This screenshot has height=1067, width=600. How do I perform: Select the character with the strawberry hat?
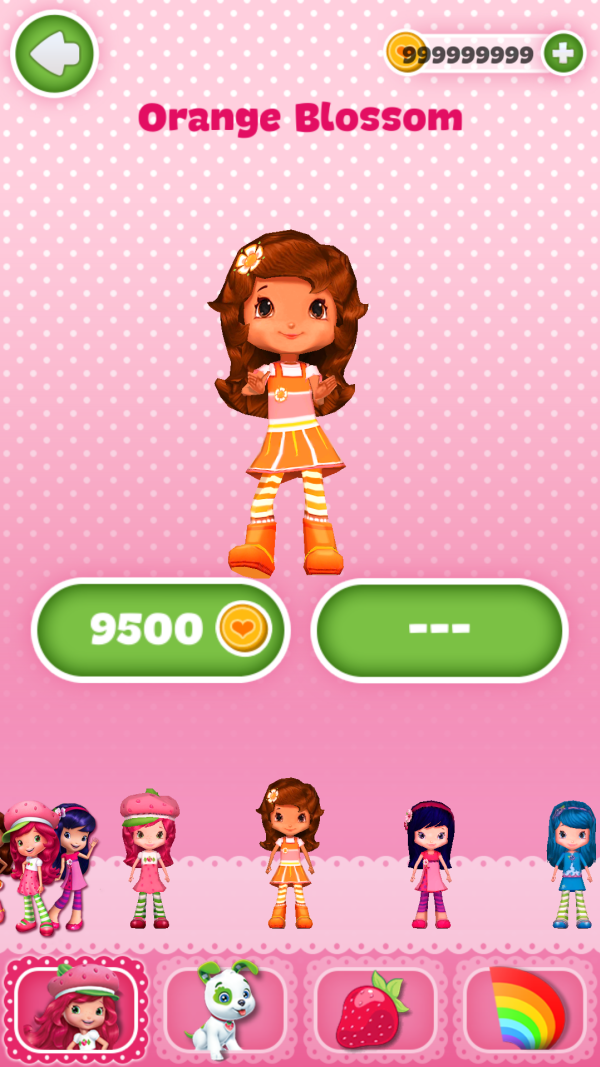[x=149, y=858]
